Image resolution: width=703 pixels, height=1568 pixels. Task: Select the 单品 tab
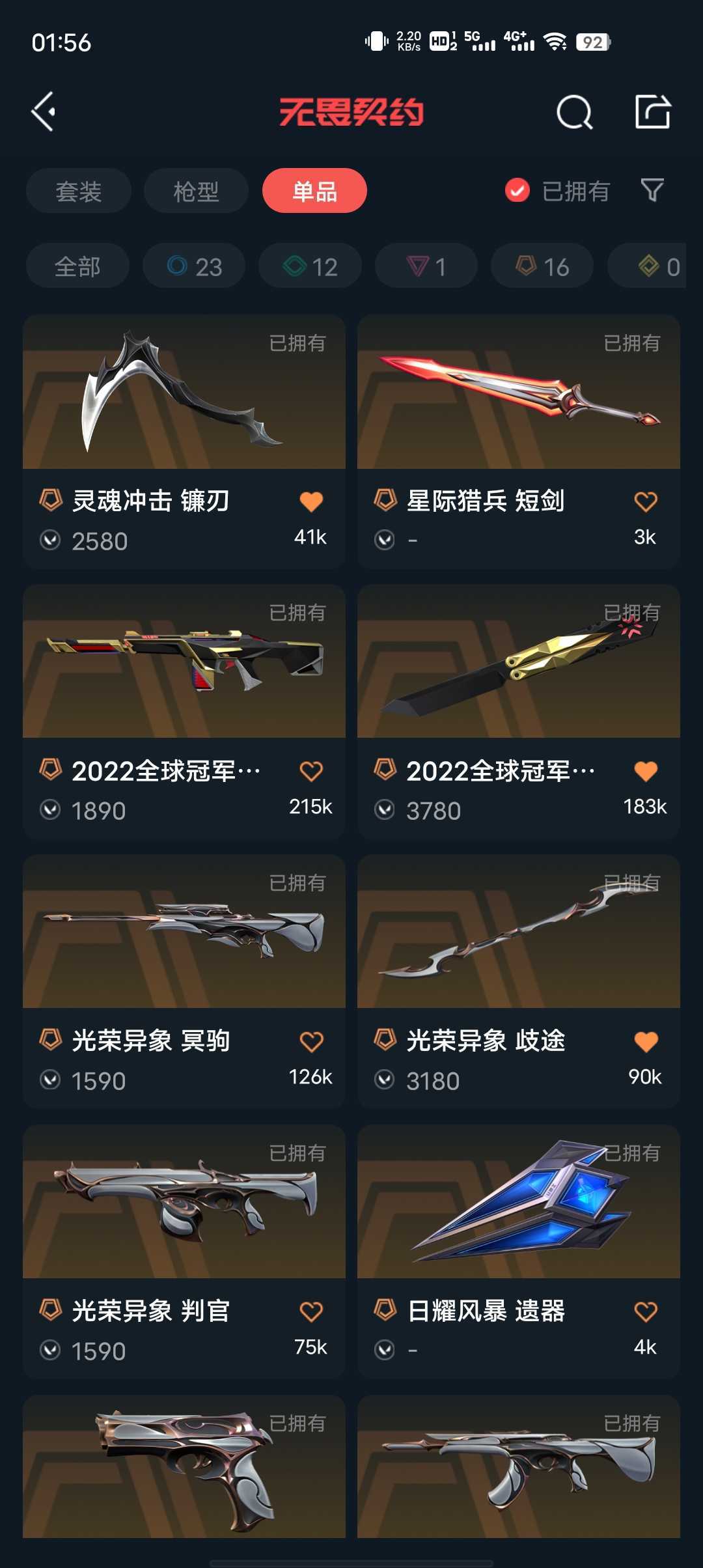tap(314, 191)
